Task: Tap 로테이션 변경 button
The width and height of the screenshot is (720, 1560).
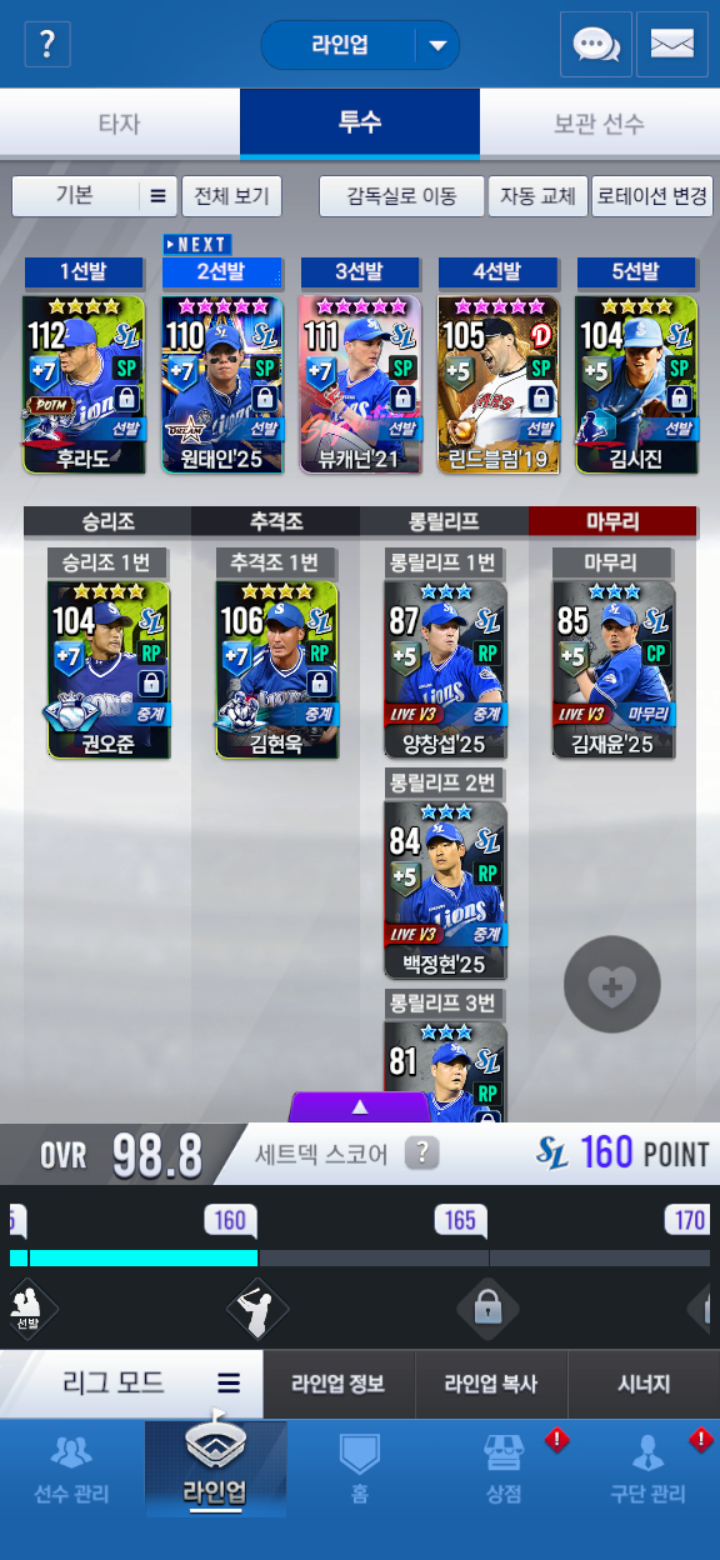Action: tap(652, 196)
